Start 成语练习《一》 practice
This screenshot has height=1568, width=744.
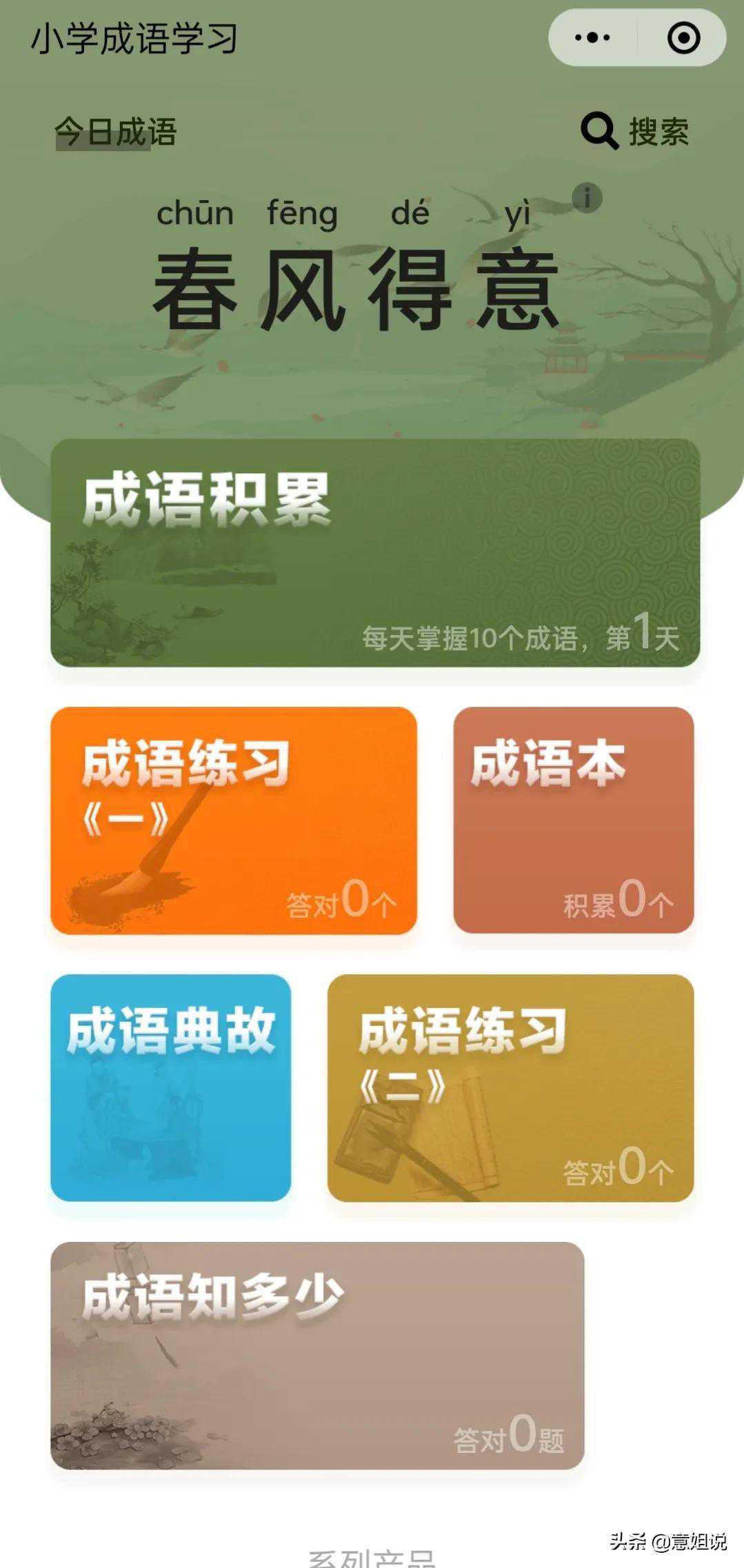[233, 820]
